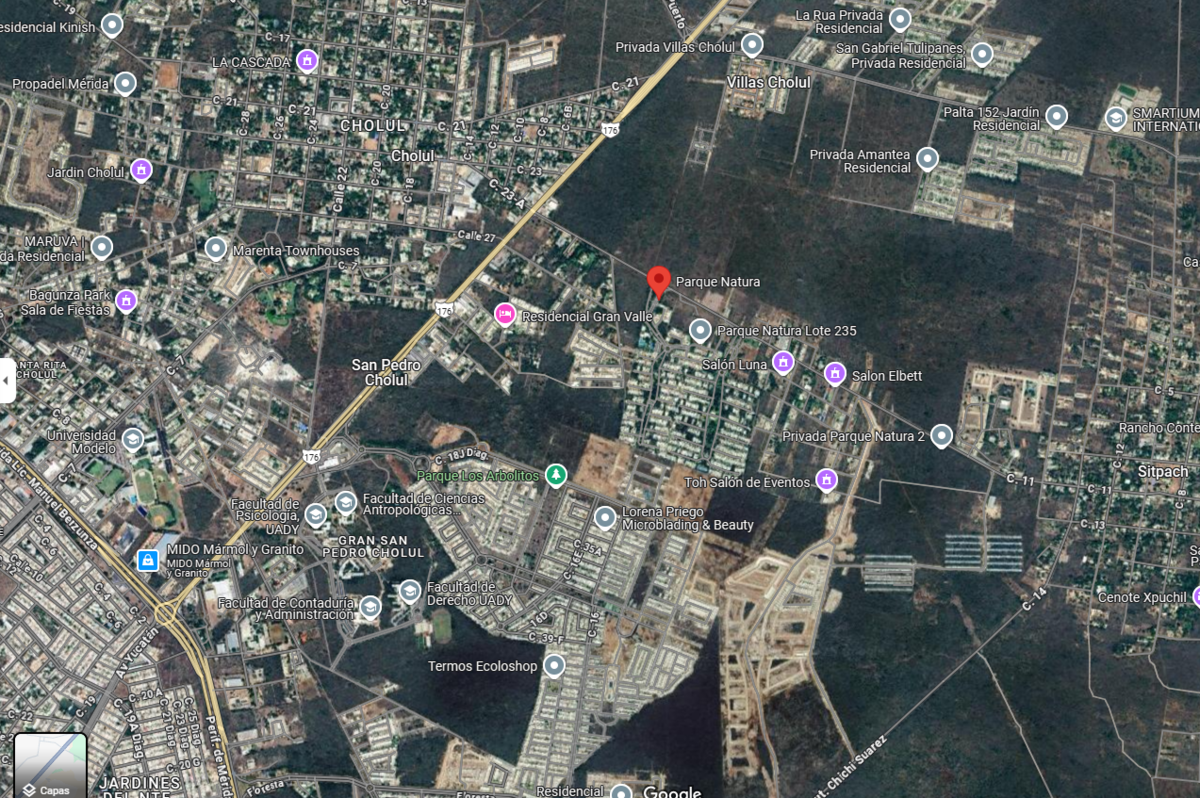Open the Termos Ecoloshop marker

(553, 665)
